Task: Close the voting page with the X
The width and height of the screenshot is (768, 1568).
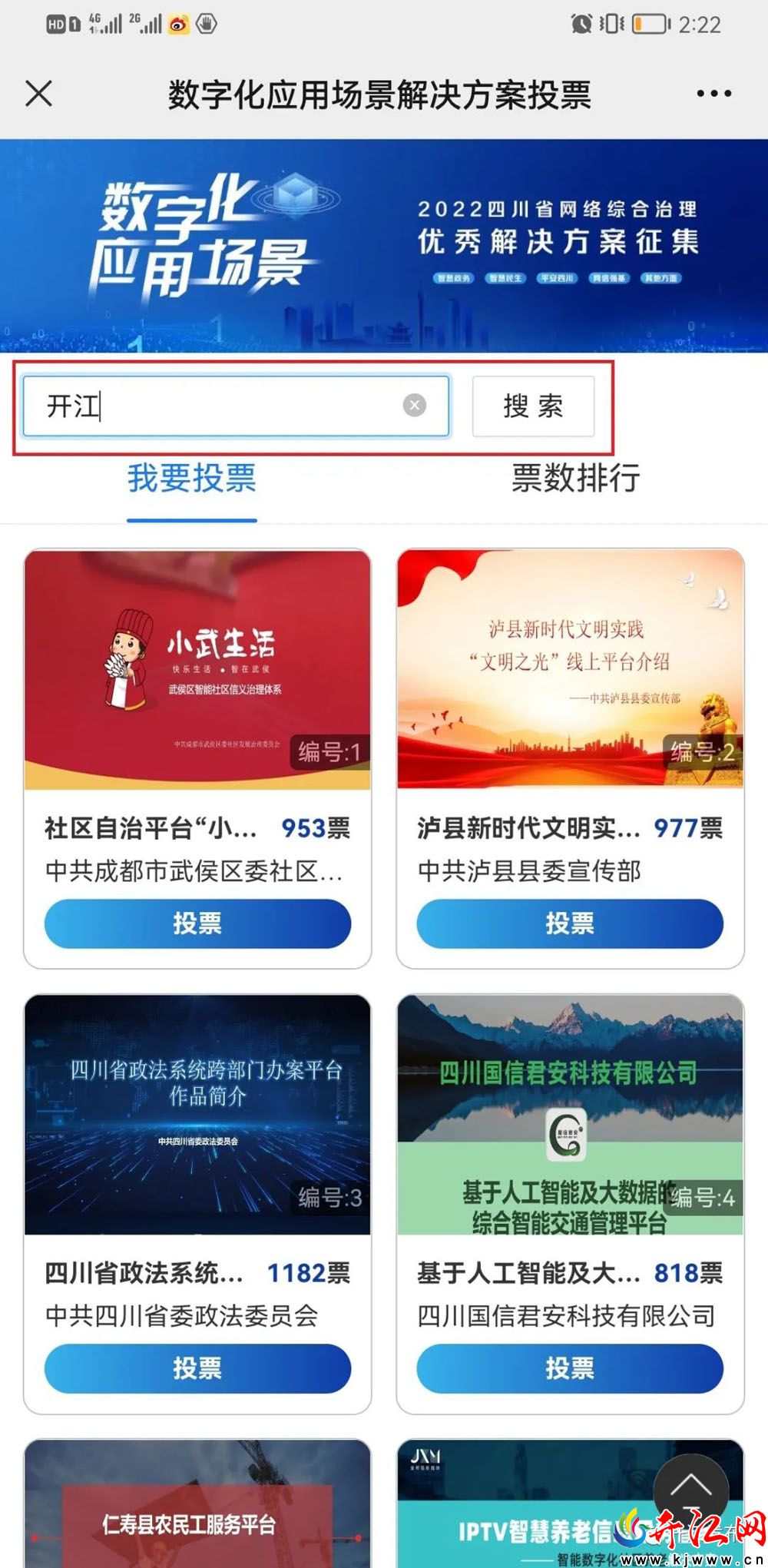Action: click(38, 94)
